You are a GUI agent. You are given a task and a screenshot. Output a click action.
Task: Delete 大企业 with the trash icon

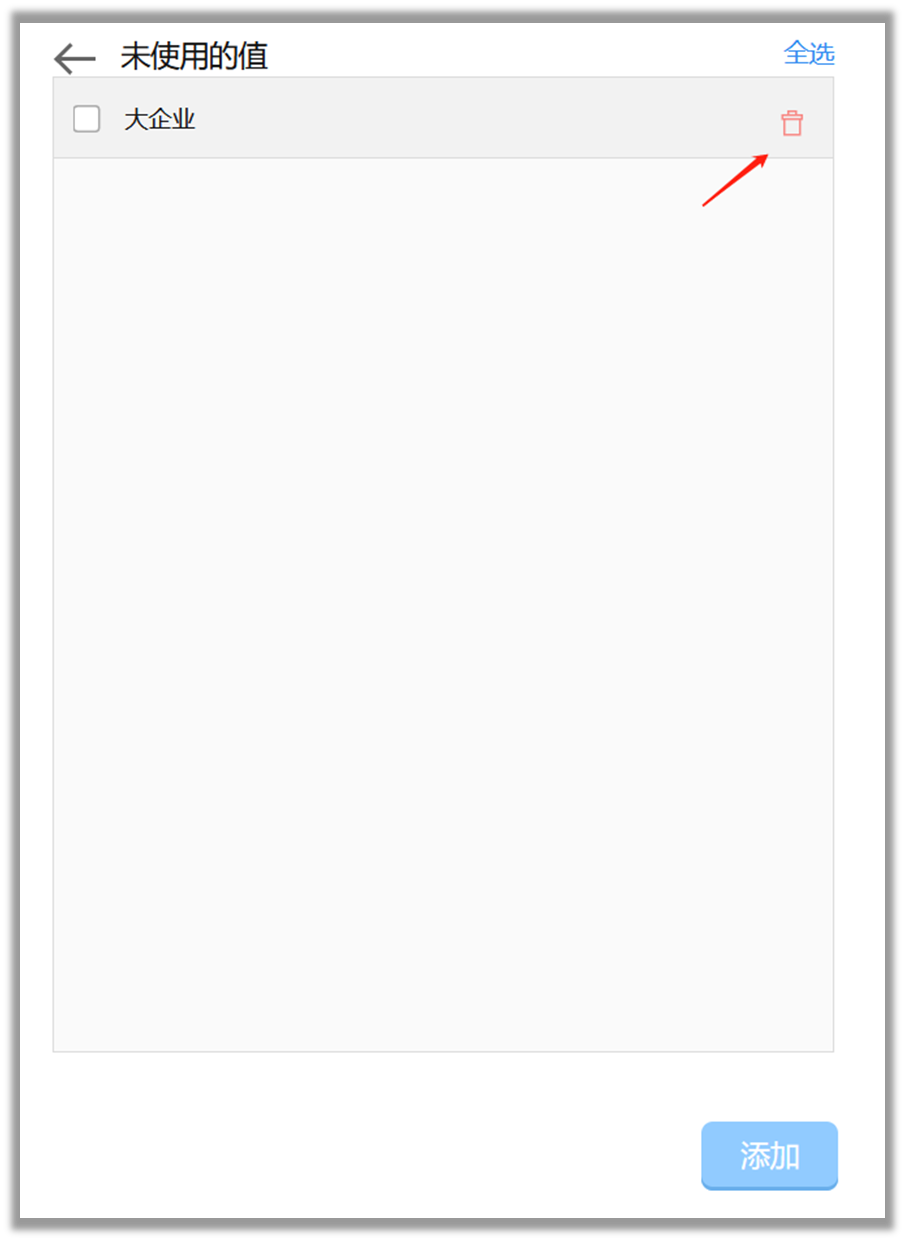(791, 123)
